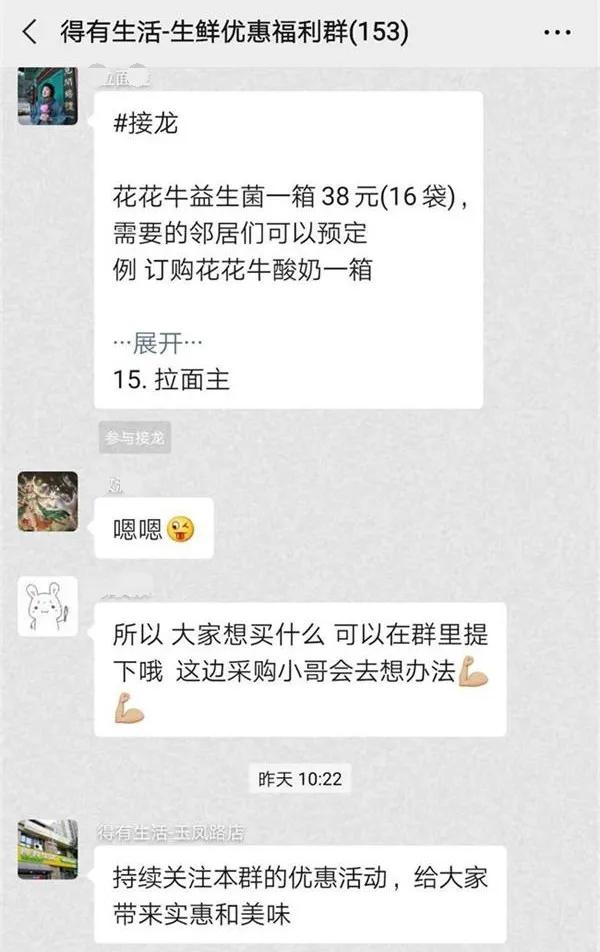This screenshot has height=952, width=600.
Task: Open the chat overflow menu
Action: [557, 32]
